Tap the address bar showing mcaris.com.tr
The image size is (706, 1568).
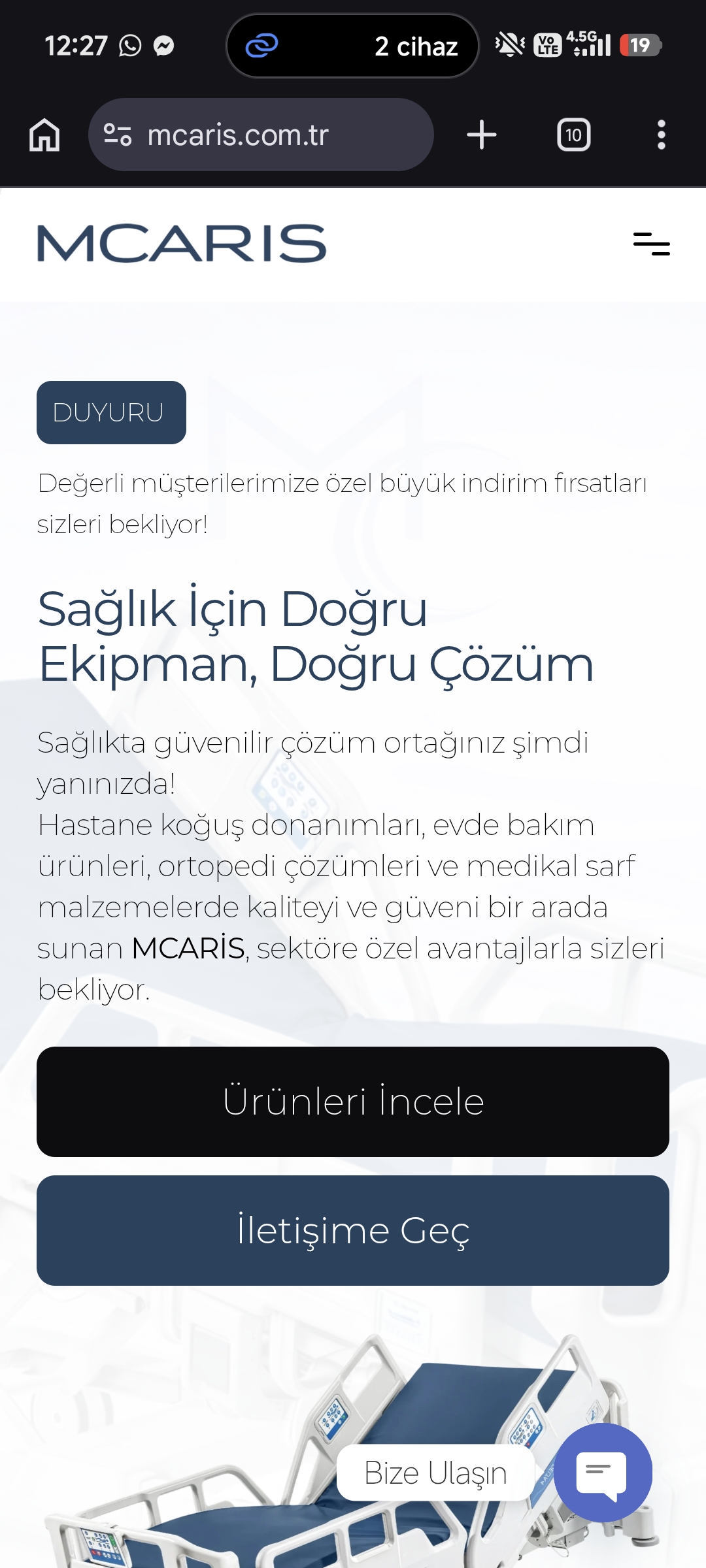tap(260, 135)
